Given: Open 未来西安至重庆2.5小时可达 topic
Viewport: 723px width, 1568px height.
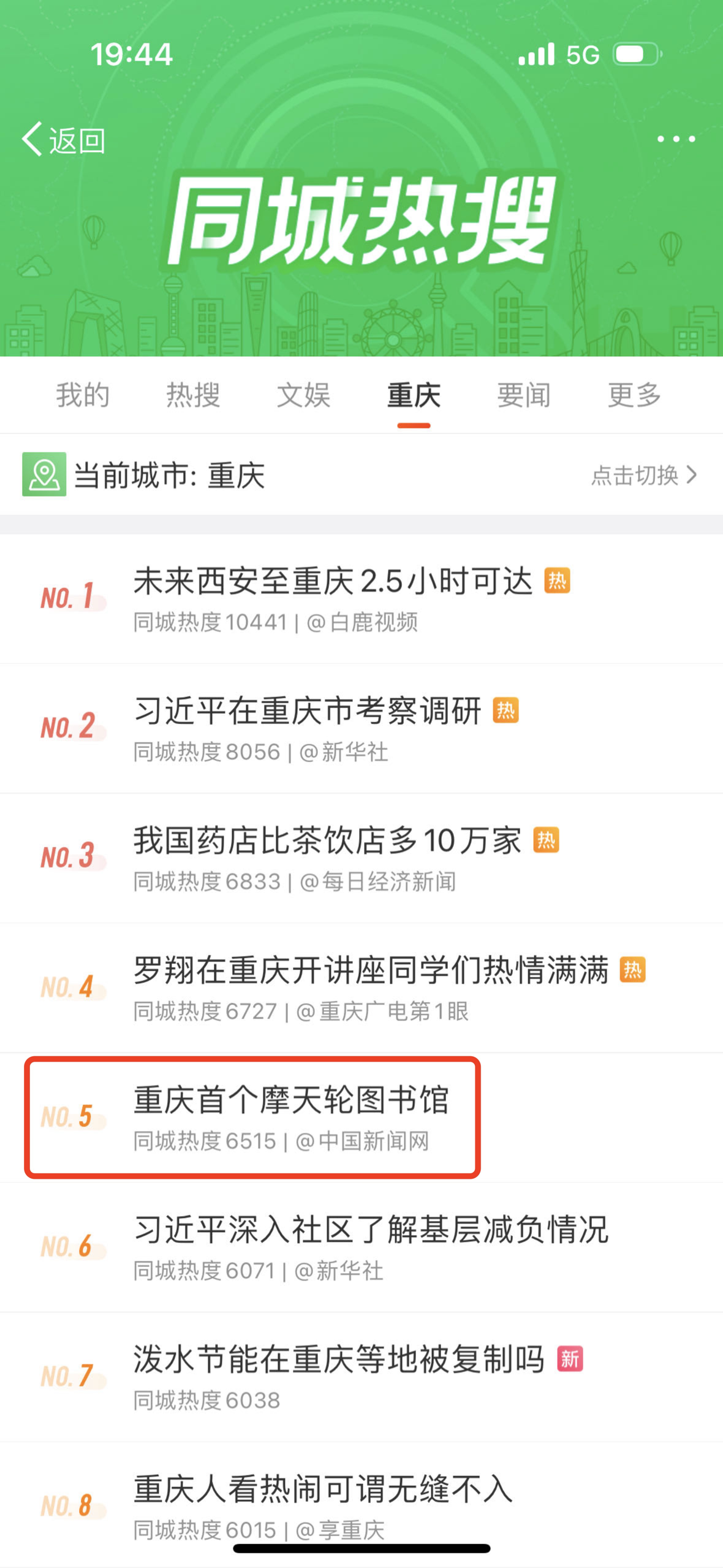Looking at the screenshot, I should [x=333, y=582].
